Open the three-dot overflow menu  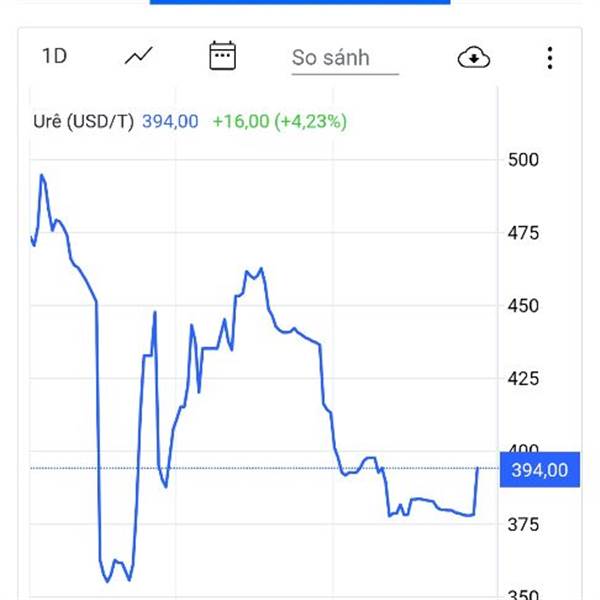coord(550,58)
